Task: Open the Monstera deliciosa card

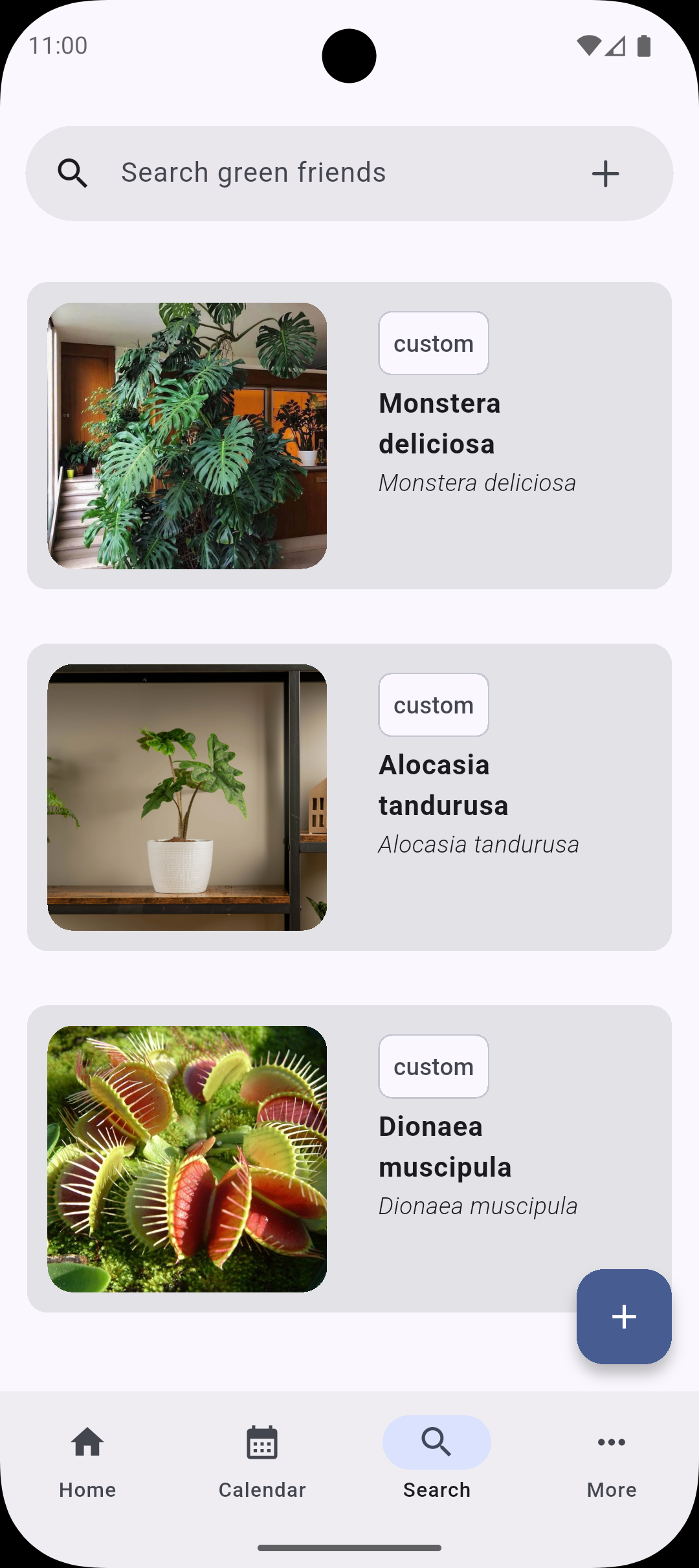Action: pyautogui.click(x=349, y=435)
